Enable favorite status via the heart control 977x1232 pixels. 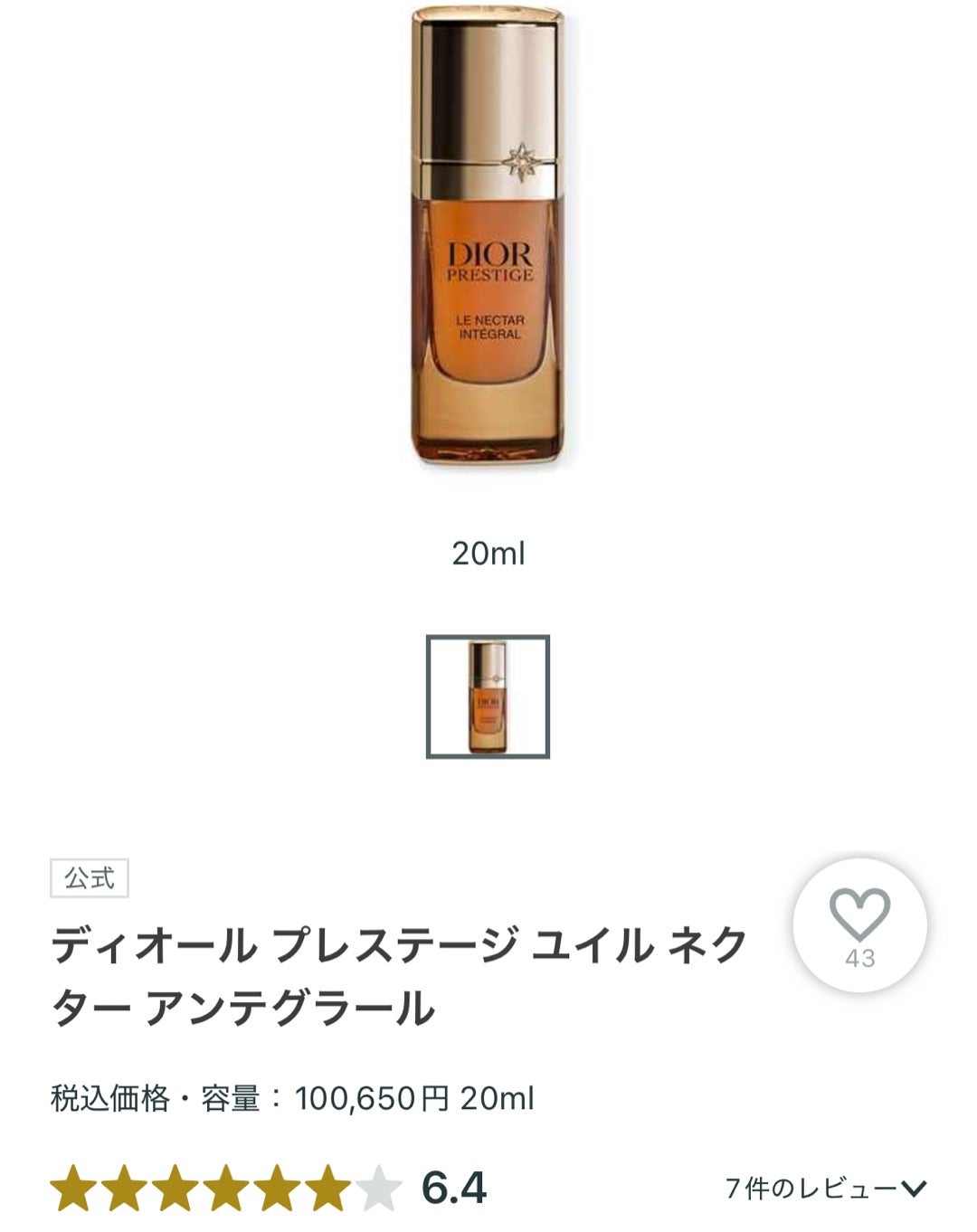coord(861,916)
